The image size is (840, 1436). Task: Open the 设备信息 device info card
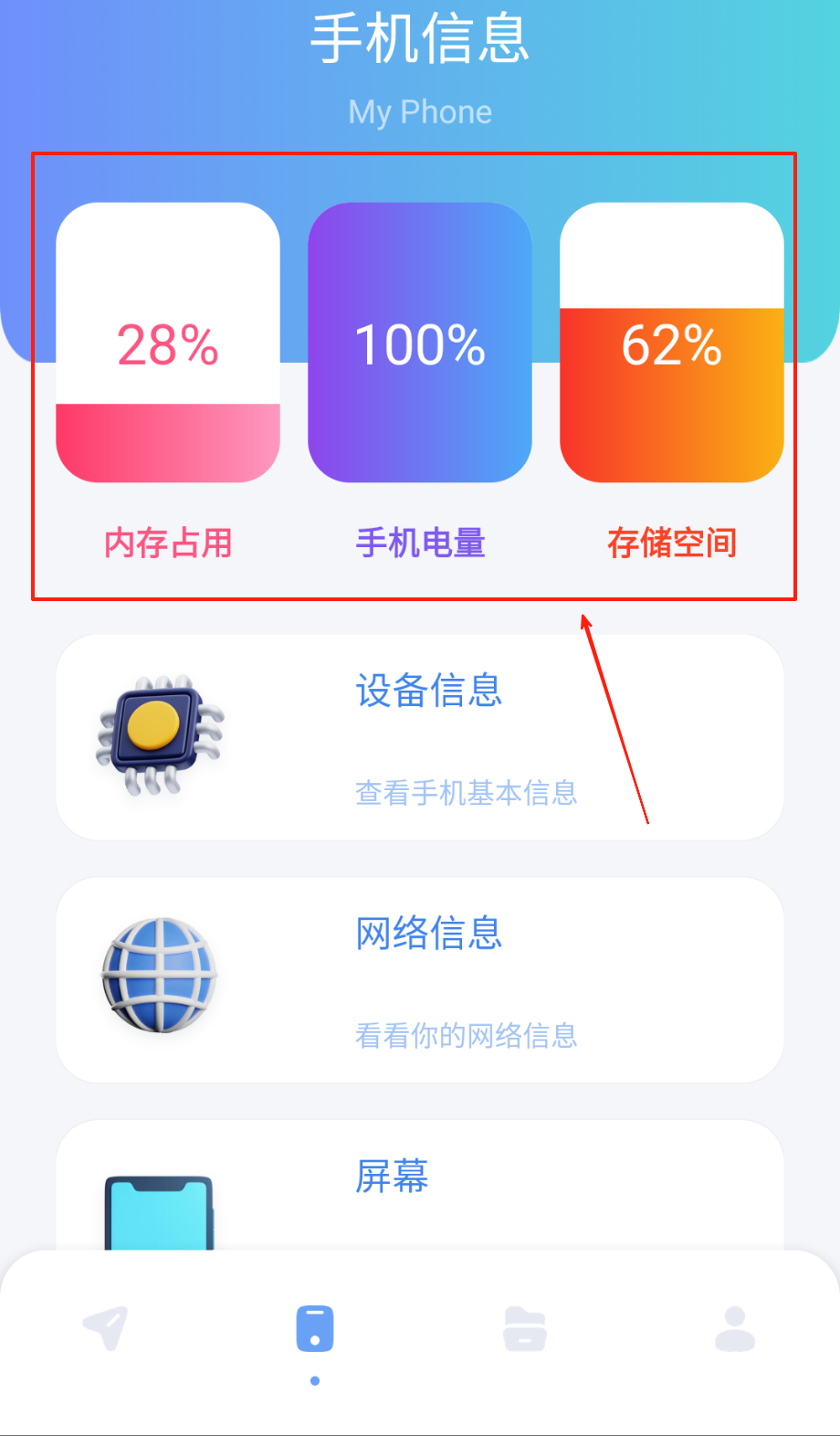[x=420, y=737]
